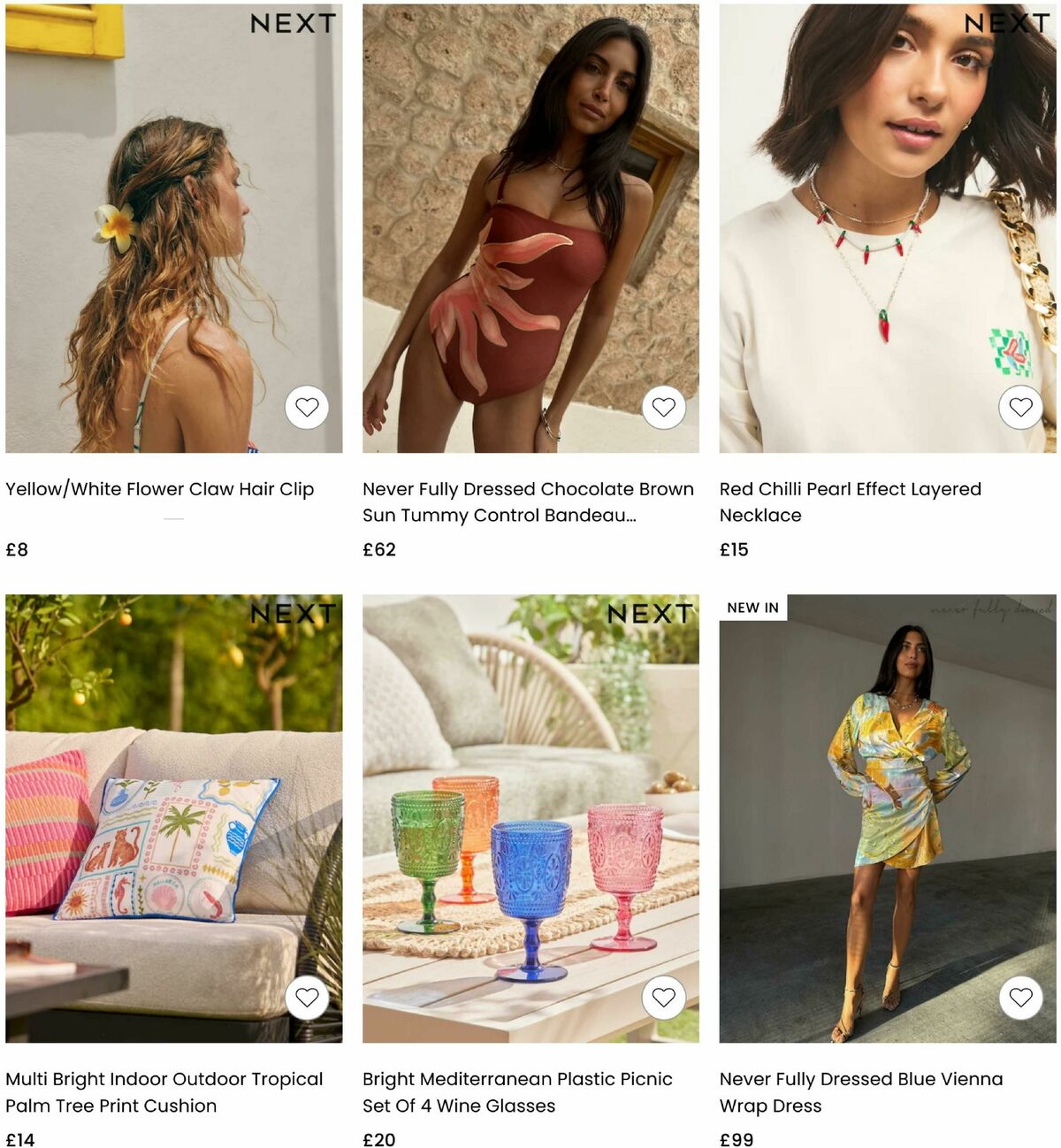Screen dimensions: 1061x1148
Task: Click the wishlist heart on the tropical cushion
Action: [x=309, y=998]
